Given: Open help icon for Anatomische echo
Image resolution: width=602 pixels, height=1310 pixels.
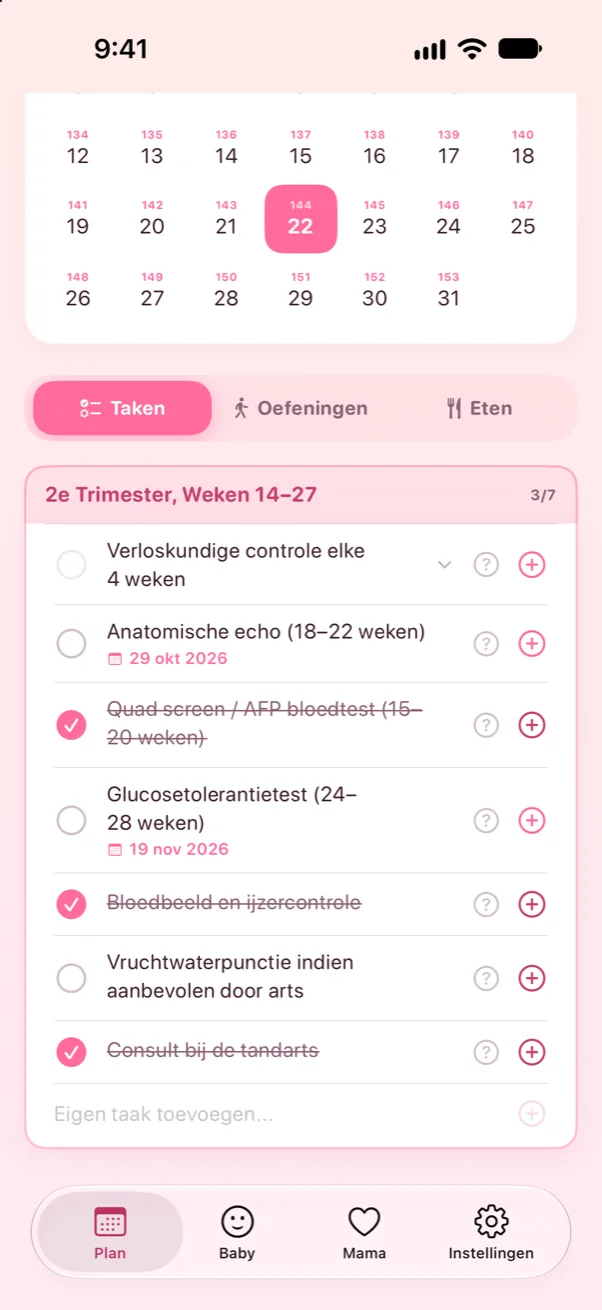Looking at the screenshot, I should pos(486,644).
